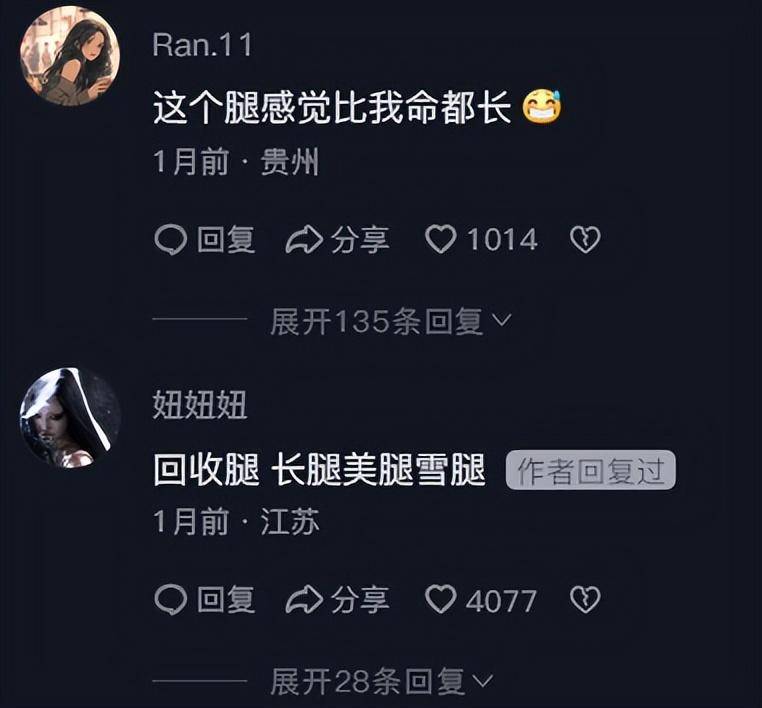Open Ran.11's profile avatar
The image size is (762, 708).
[x=70, y=55]
